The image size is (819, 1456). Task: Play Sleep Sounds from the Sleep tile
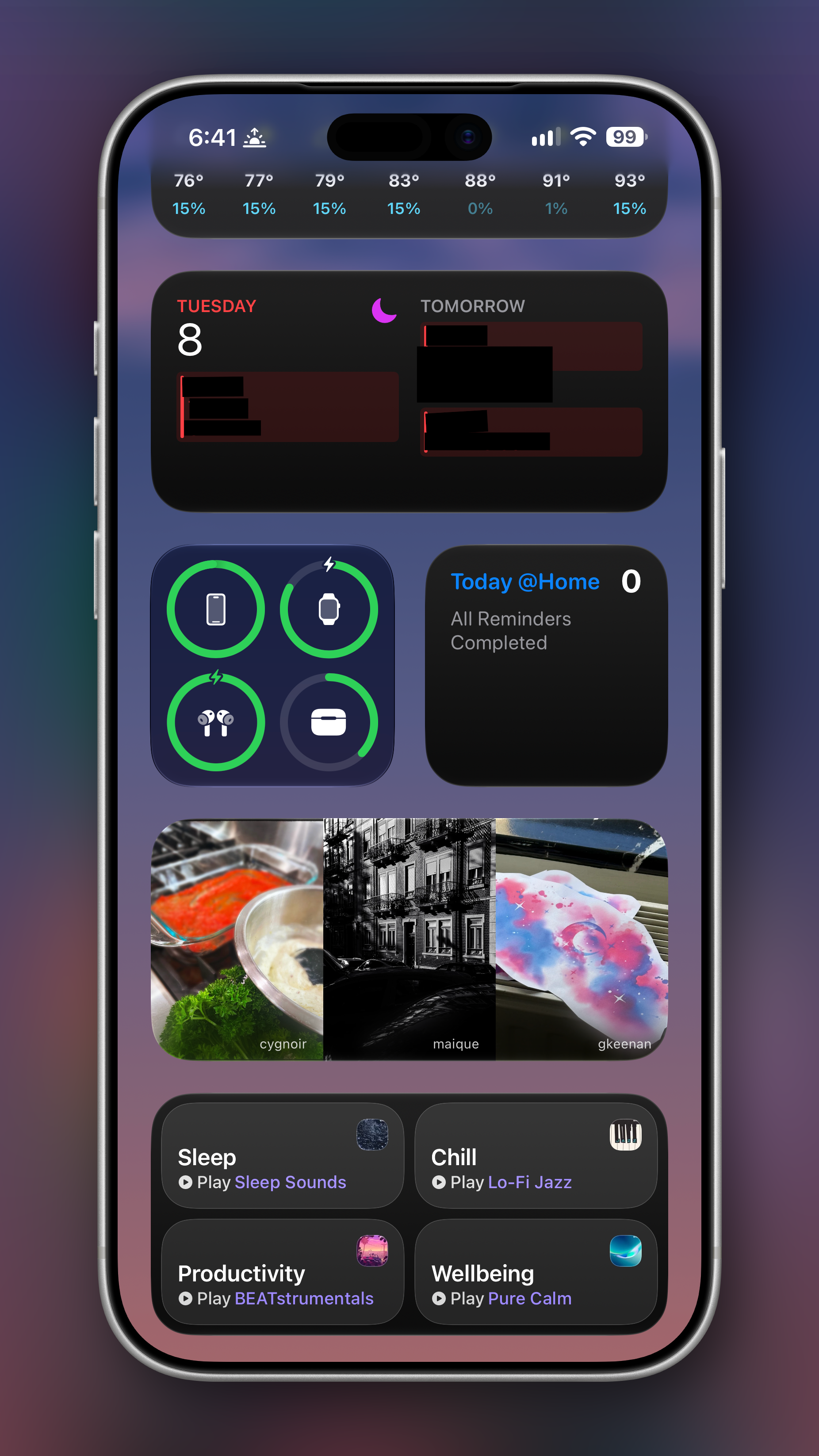282,1155
